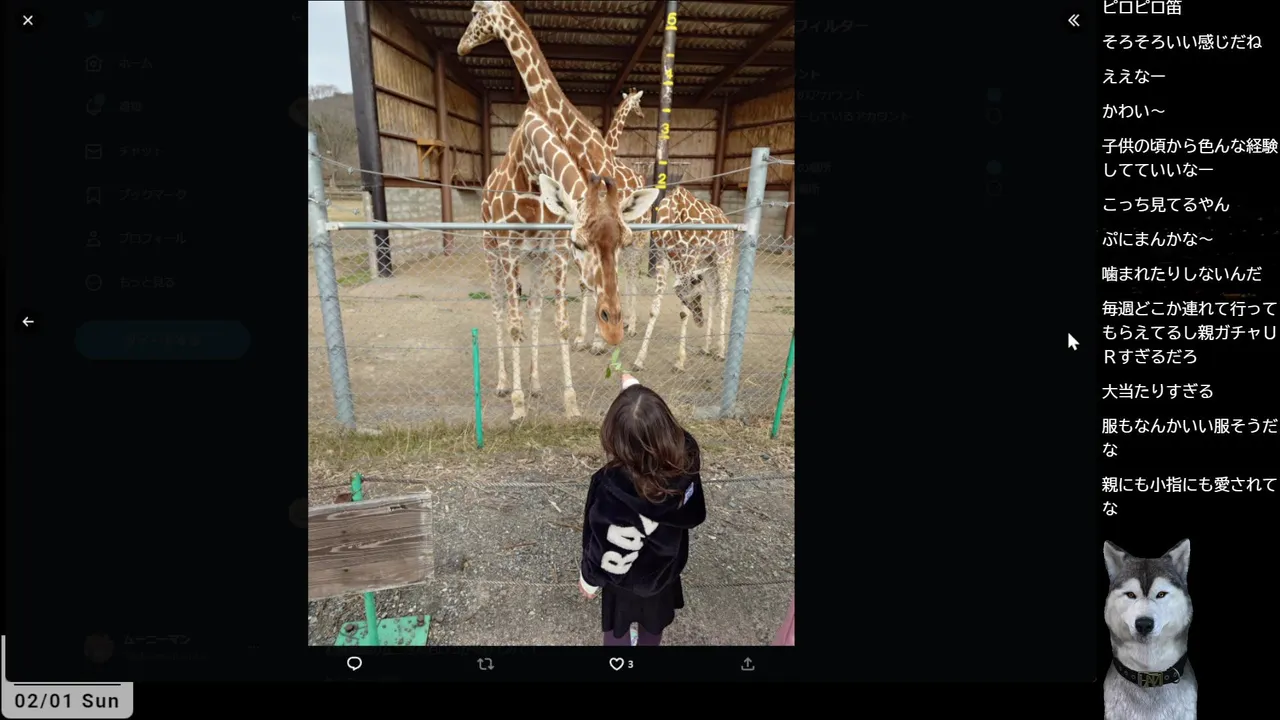Go to the previous photo
The image size is (1280, 720).
(28, 322)
